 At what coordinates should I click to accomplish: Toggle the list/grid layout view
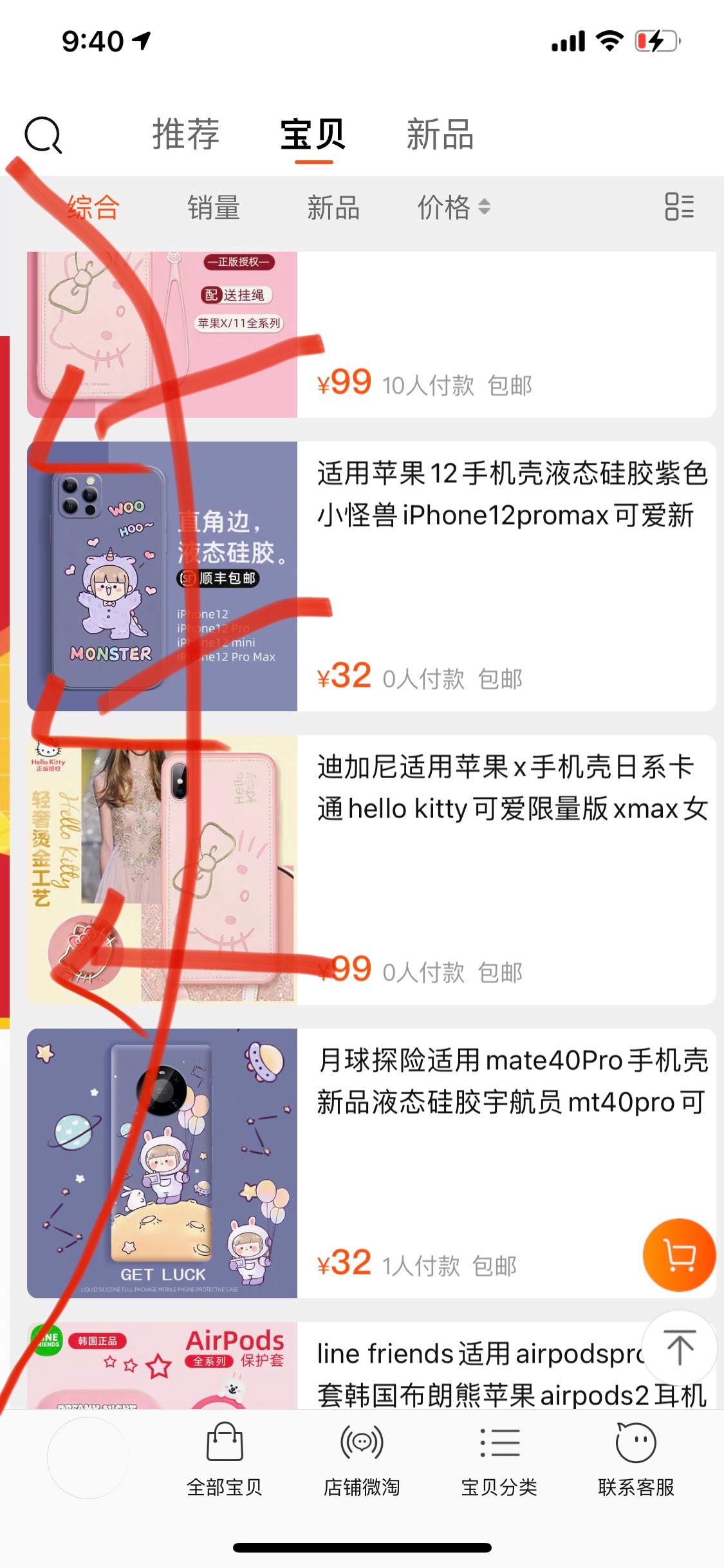[x=679, y=207]
